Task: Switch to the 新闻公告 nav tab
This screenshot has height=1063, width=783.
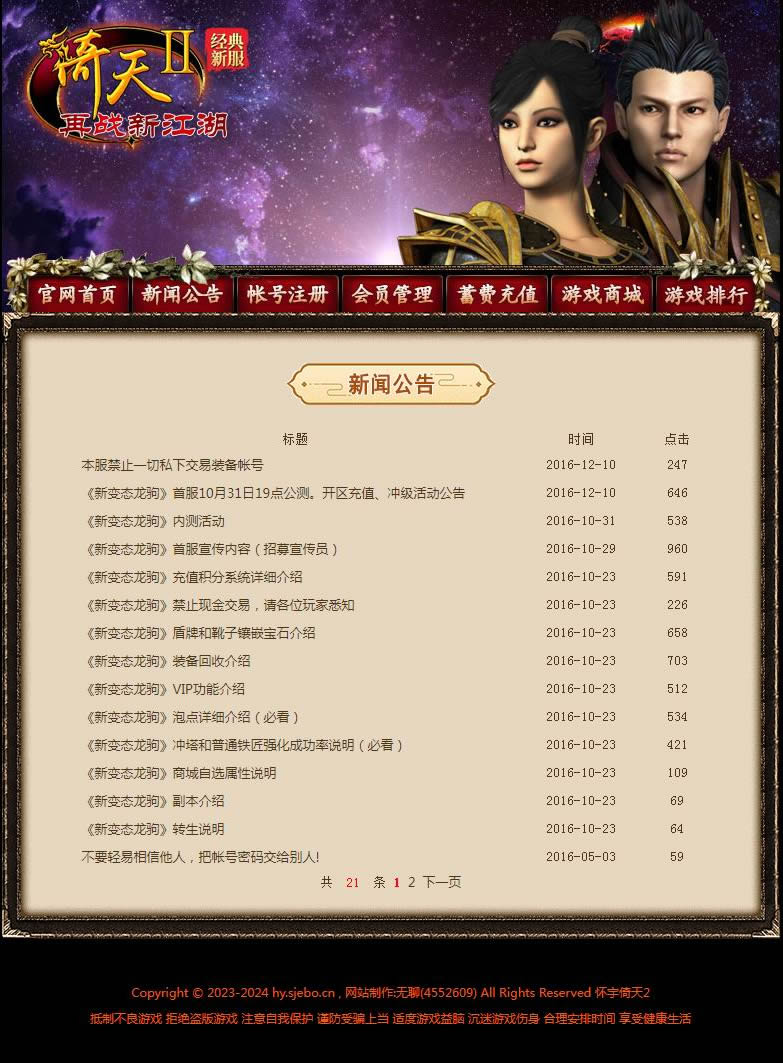Action: click(x=182, y=295)
